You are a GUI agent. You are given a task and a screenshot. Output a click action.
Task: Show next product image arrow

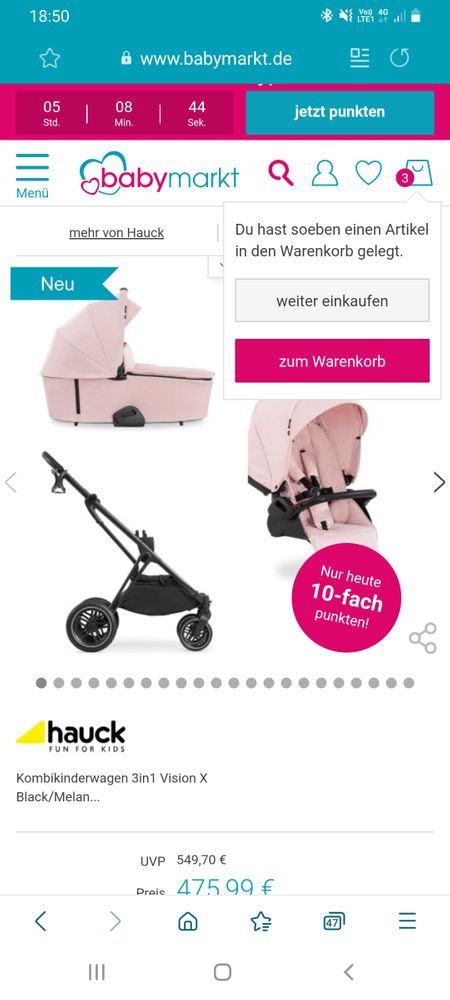click(439, 482)
